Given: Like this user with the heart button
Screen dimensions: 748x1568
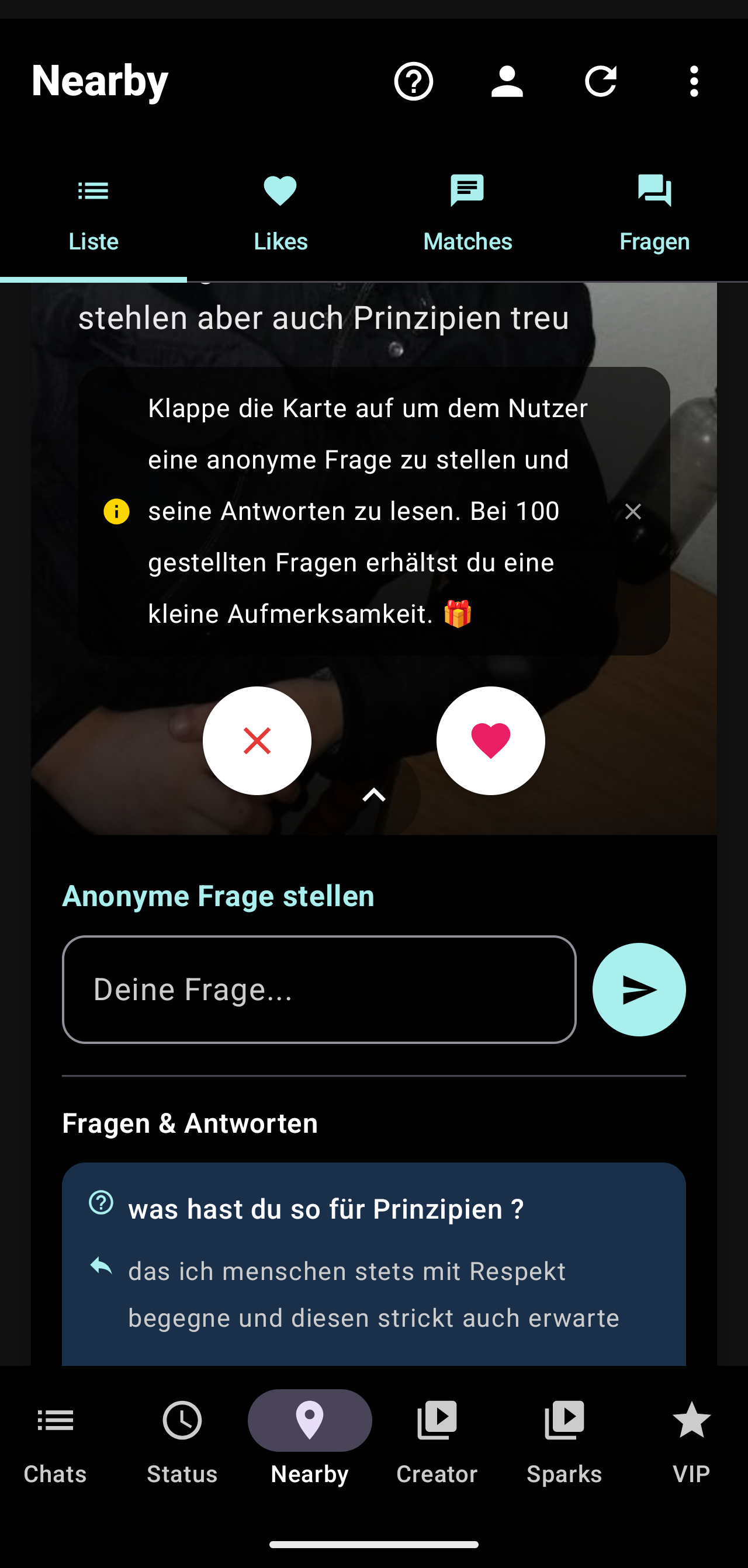Looking at the screenshot, I should click(490, 741).
